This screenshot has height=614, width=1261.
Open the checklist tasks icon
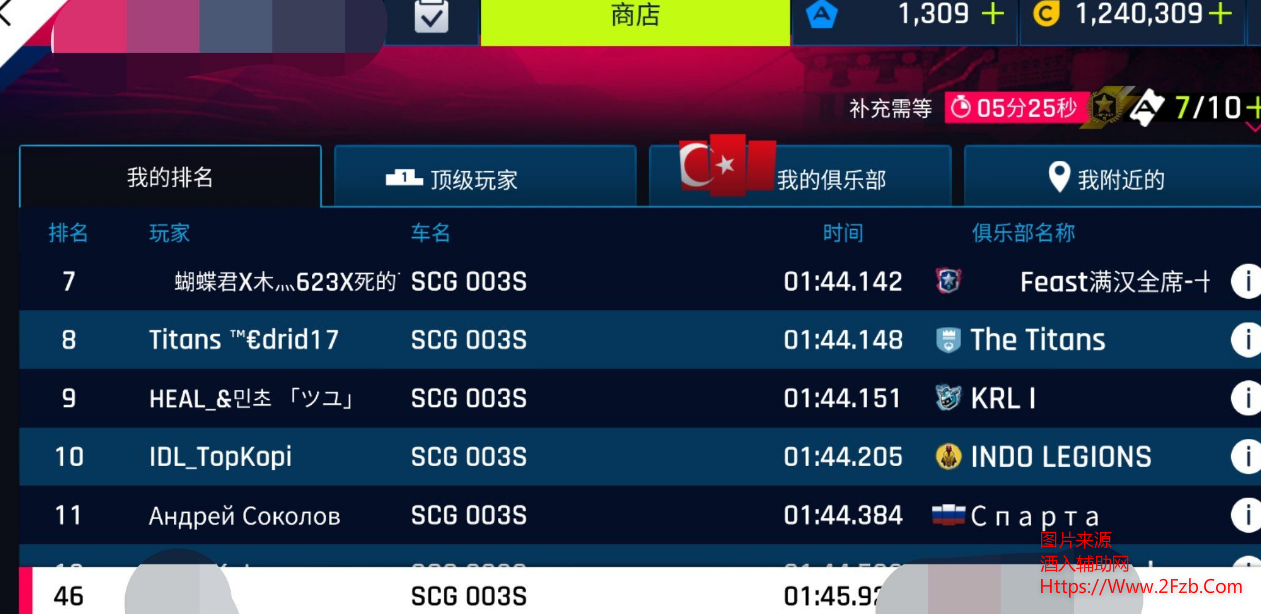coord(431,18)
